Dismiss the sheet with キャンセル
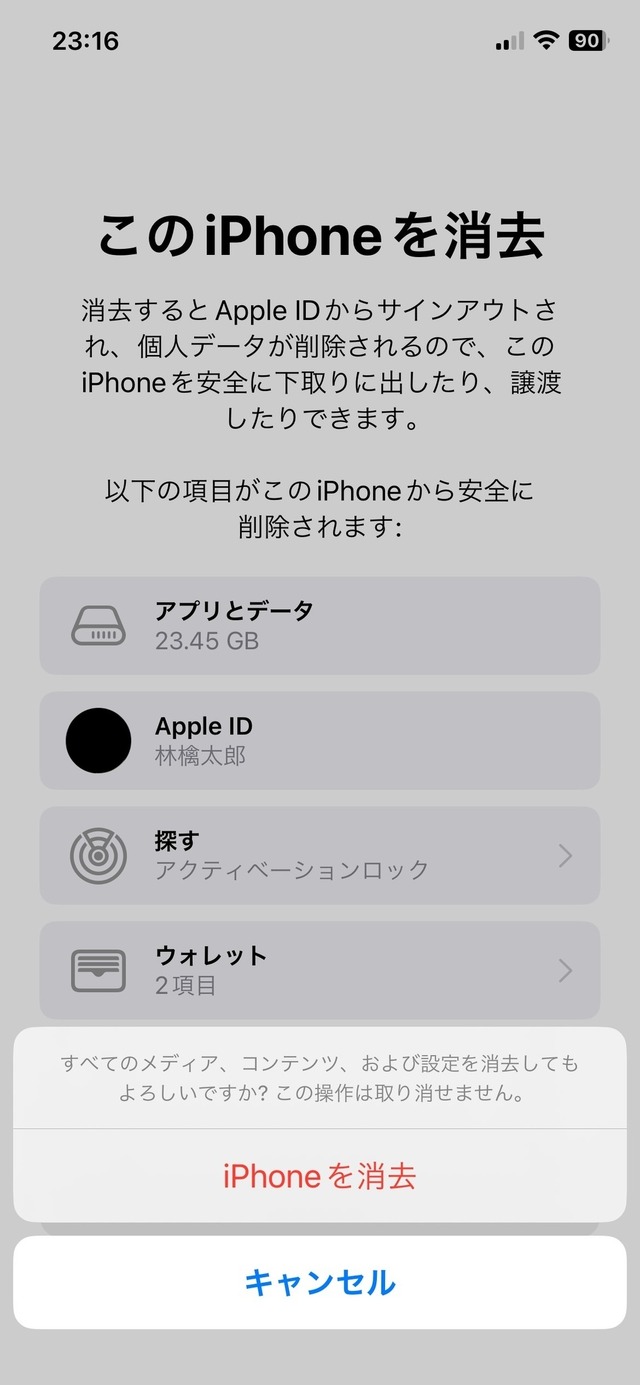Screen dimensions: 640x1385 (x=320, y=1282)
